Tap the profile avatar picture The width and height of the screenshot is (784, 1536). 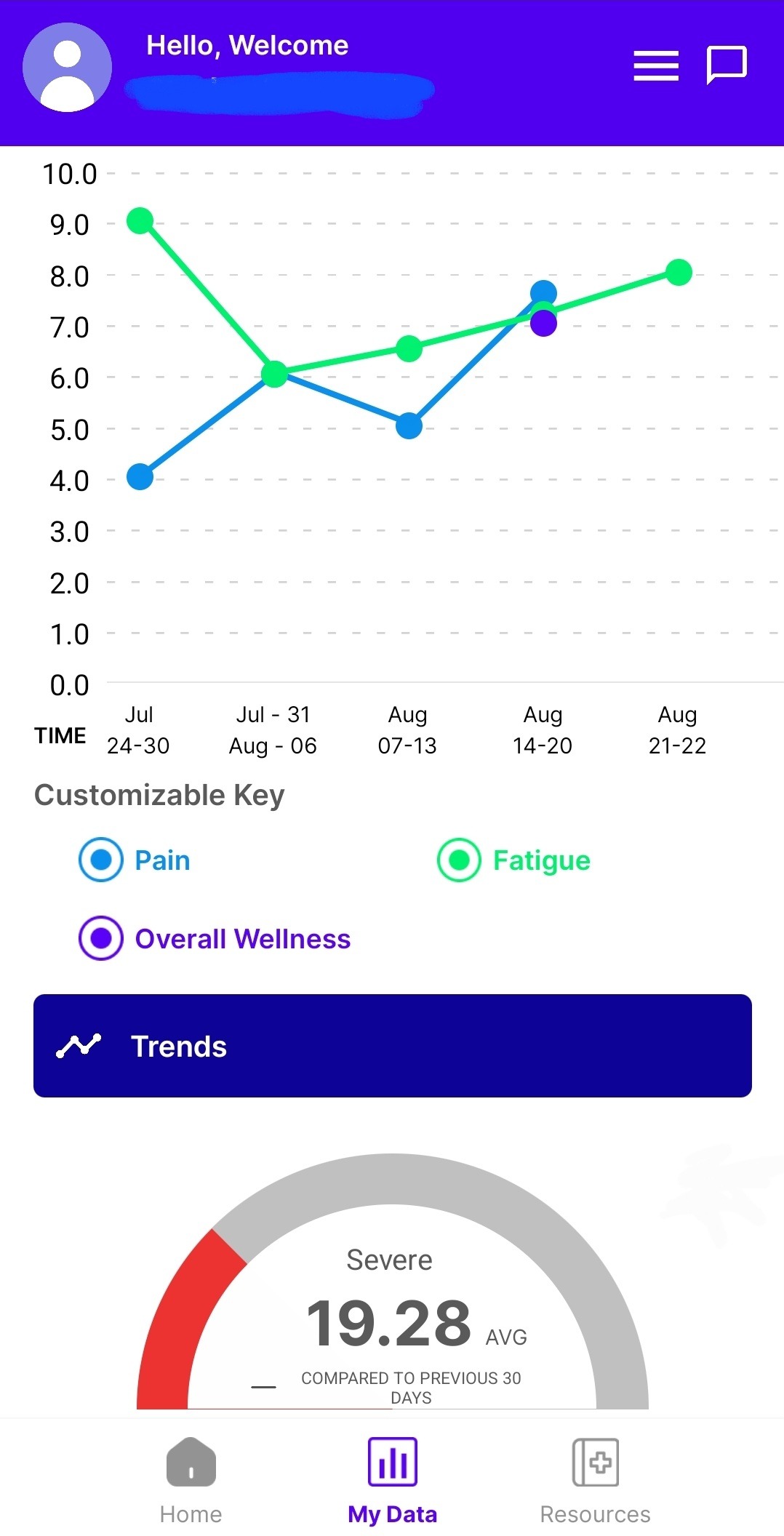pos(68,68)
